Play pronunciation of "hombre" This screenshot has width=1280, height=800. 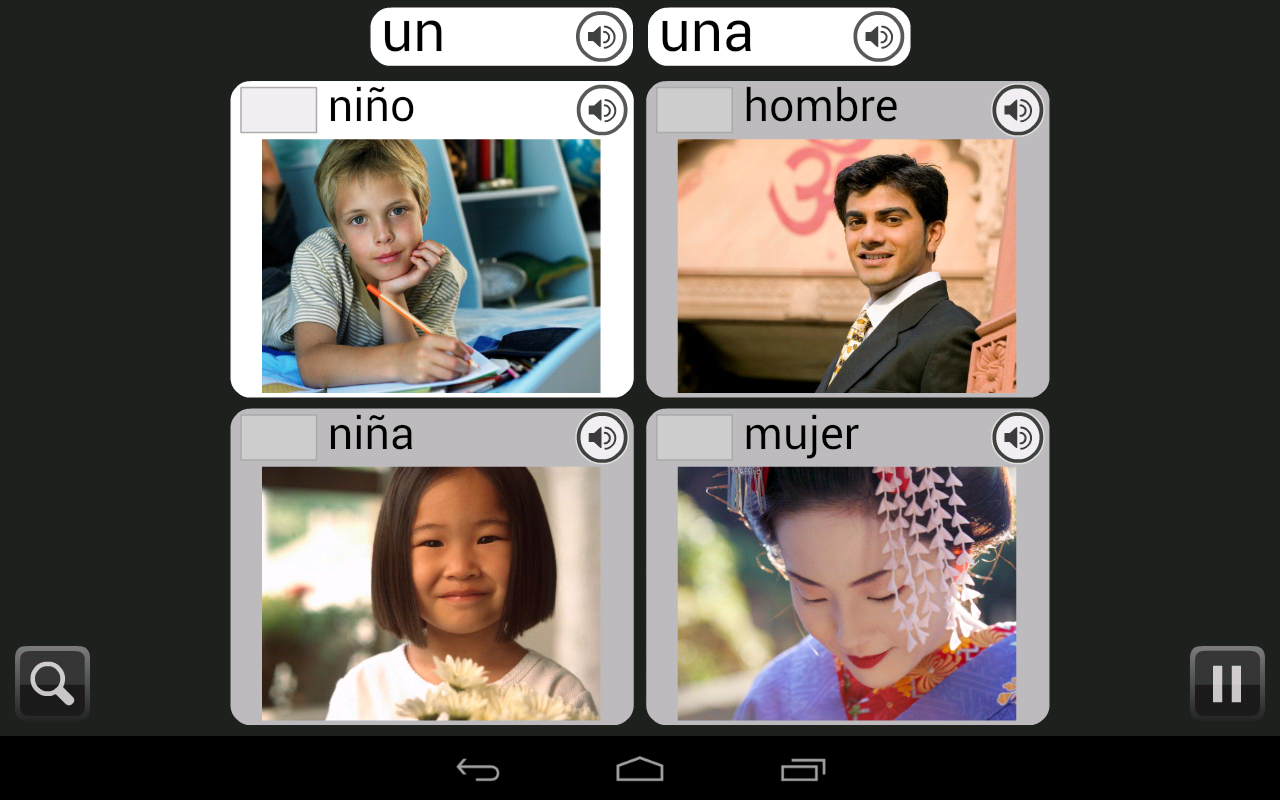[1017, 110]
